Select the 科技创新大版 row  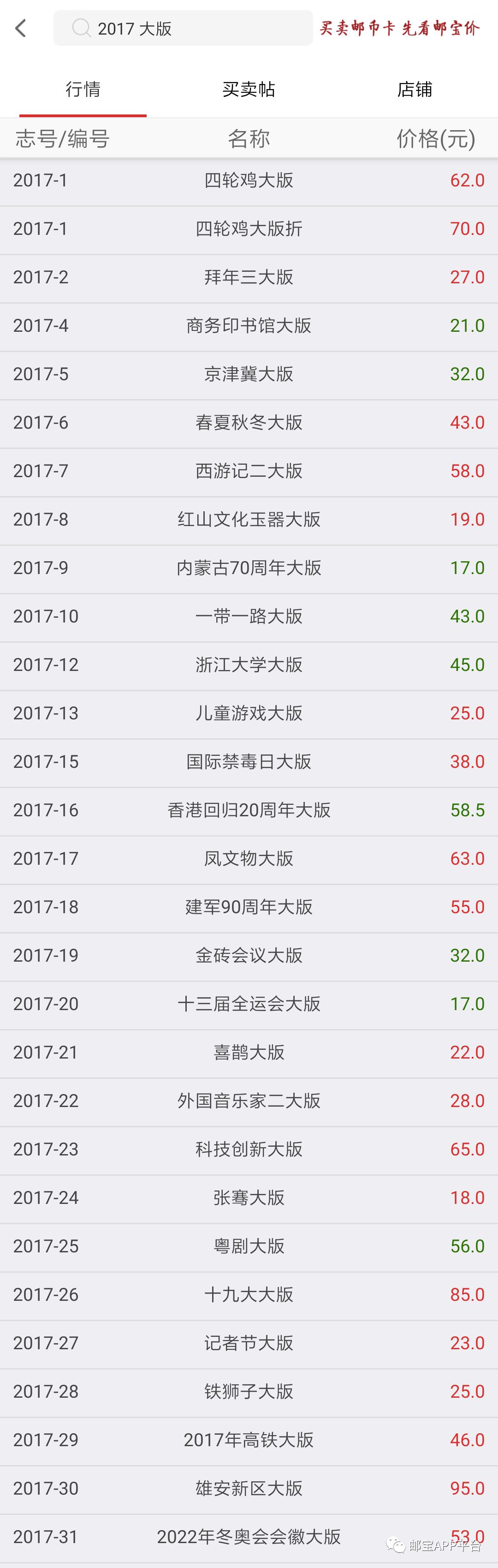(x=249, y=1149)
